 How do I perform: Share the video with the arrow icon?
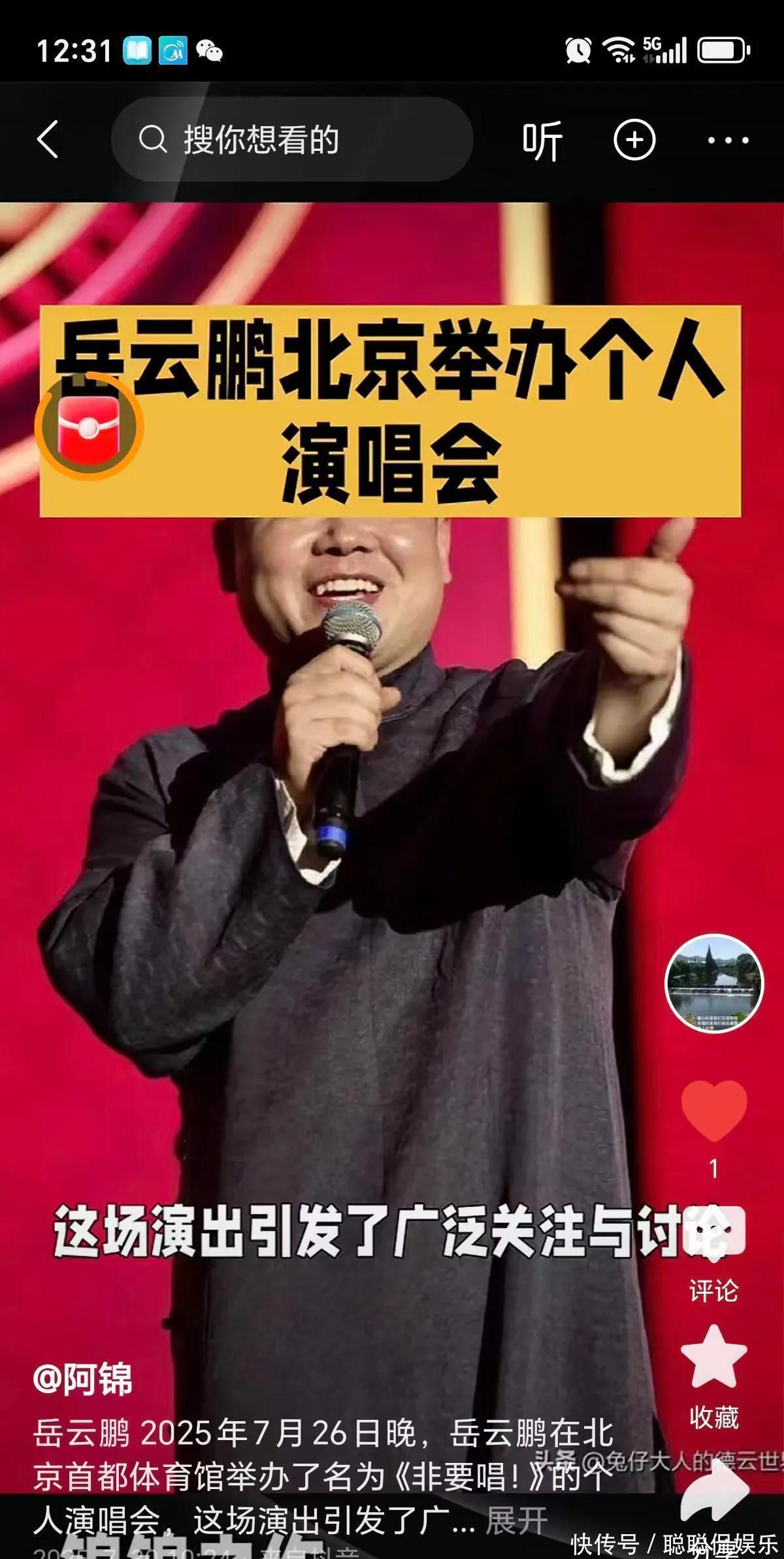point(713,1493)
